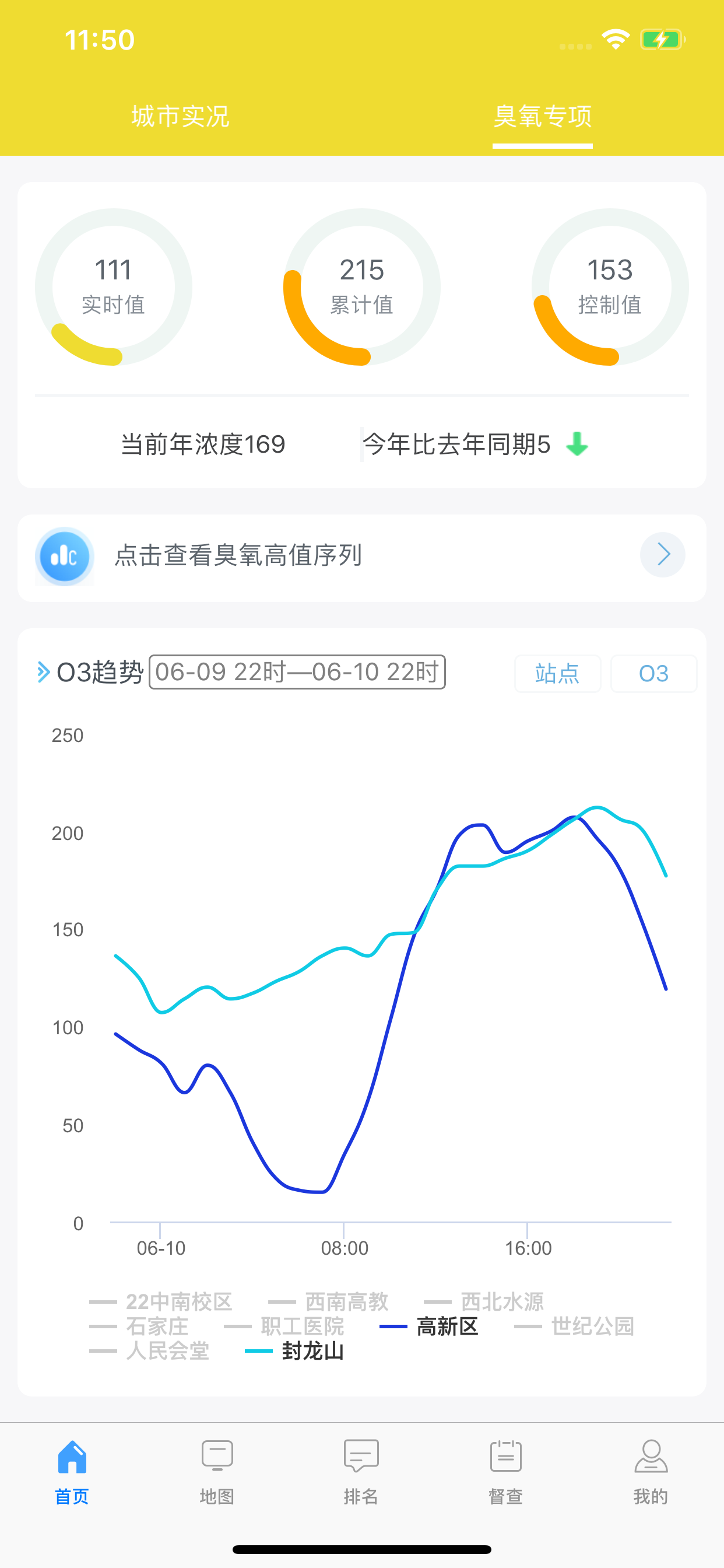Viewport: 724px width, 1568px height.
Task: Toggle 西南高教 series in legend
Action: point(329,1301)
